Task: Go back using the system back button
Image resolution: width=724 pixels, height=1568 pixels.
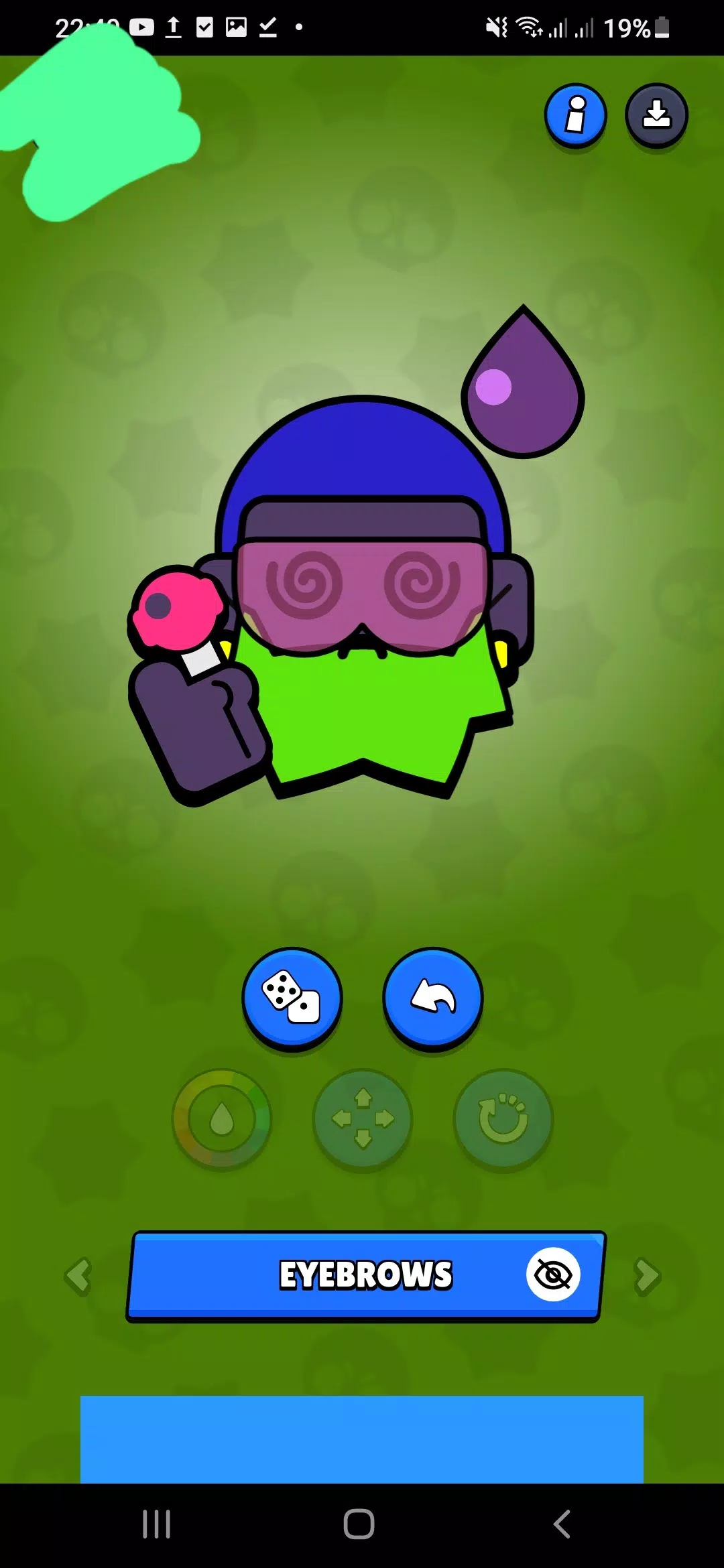Action: click(562, 1524)
